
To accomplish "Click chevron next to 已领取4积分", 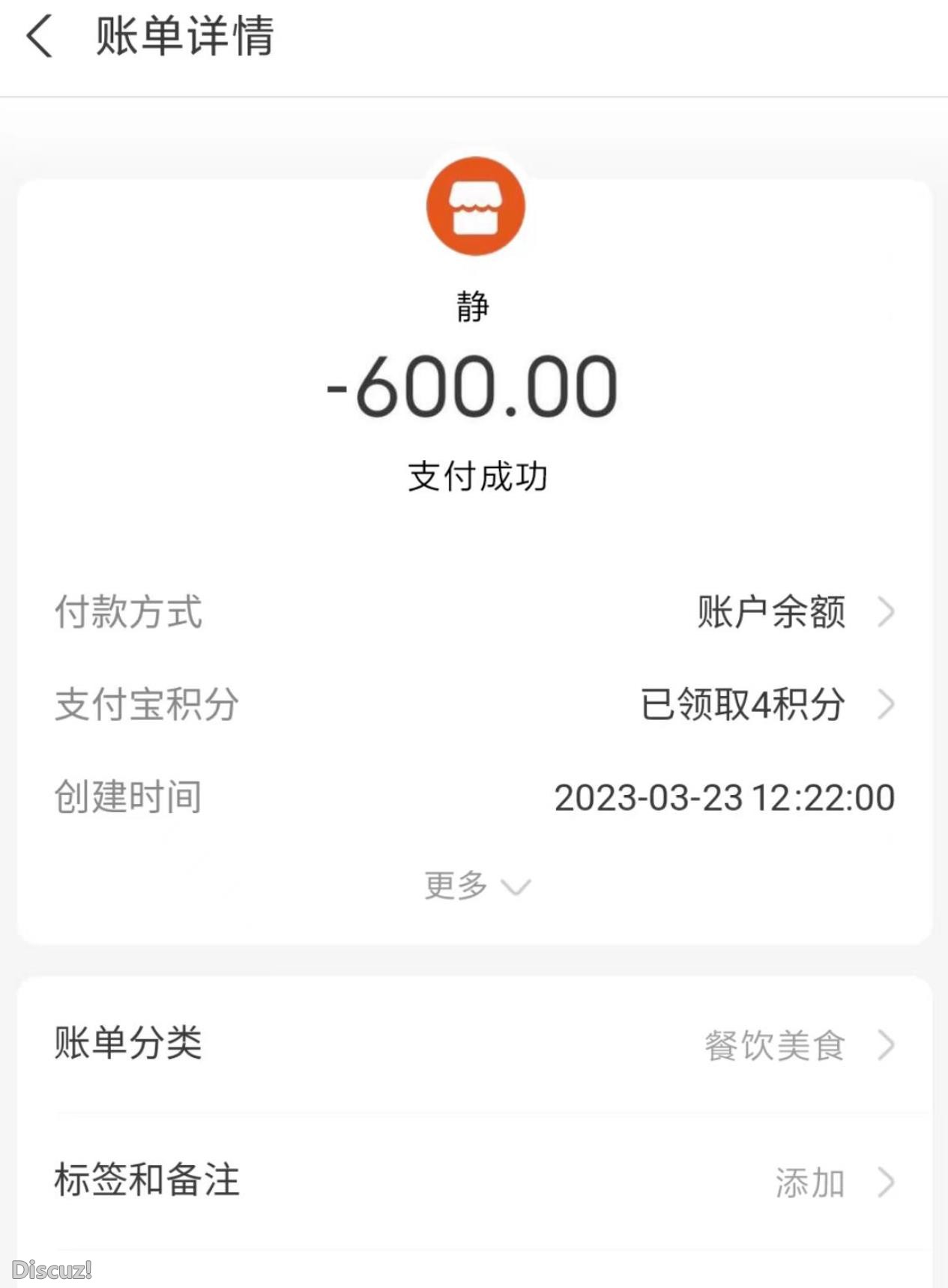I will pyautogui.click(x=889, y=704).
